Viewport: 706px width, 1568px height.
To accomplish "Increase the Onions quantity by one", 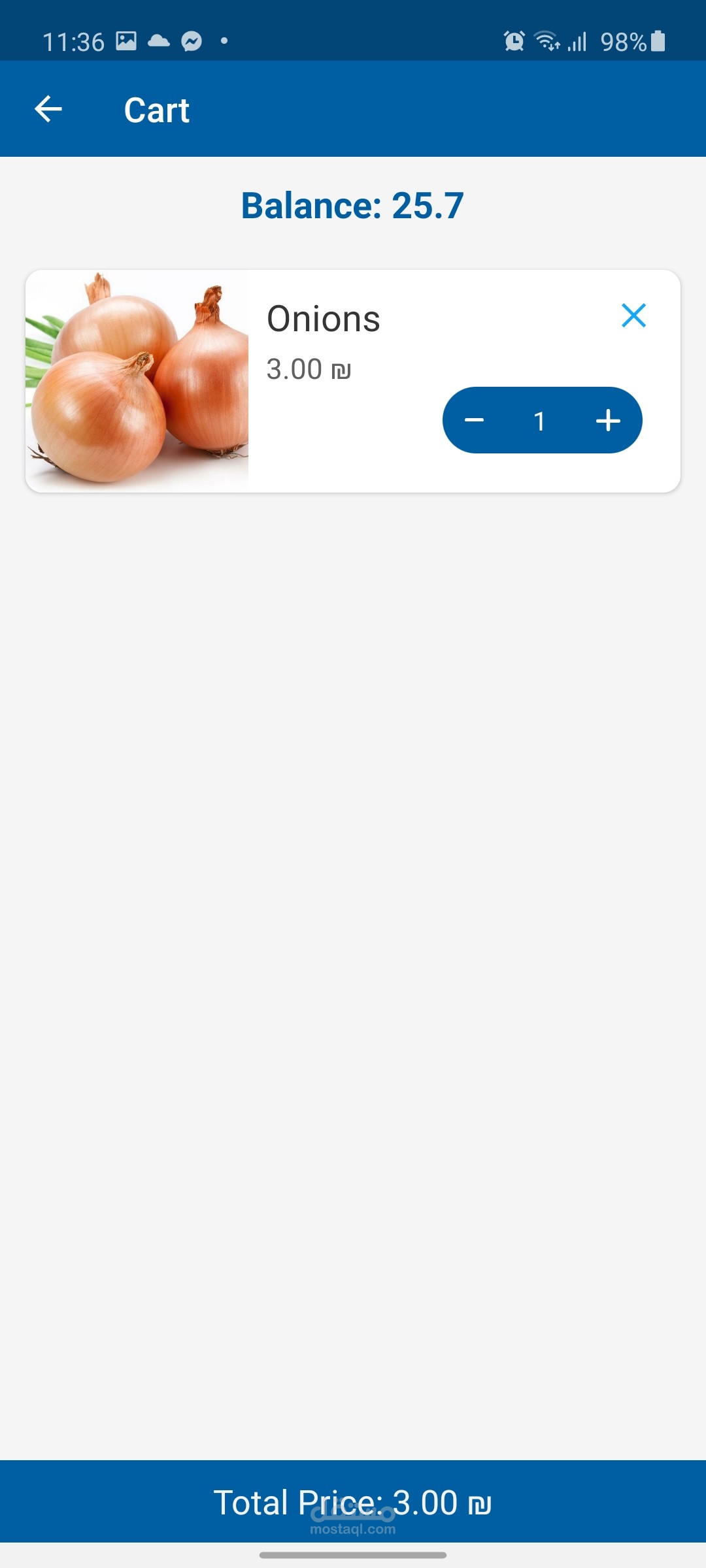I will click(x=608, y=420).
